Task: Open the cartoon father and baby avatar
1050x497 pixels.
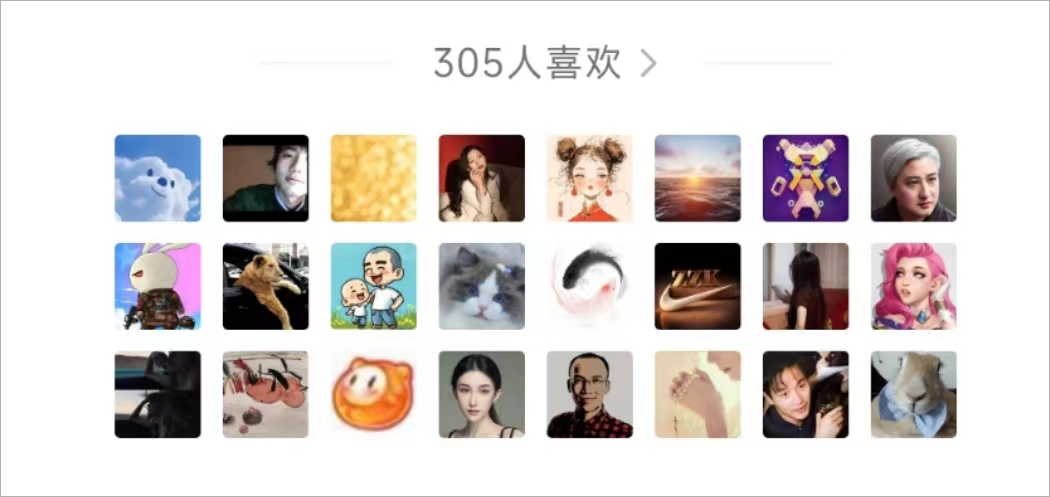Action: click(374, 286)
